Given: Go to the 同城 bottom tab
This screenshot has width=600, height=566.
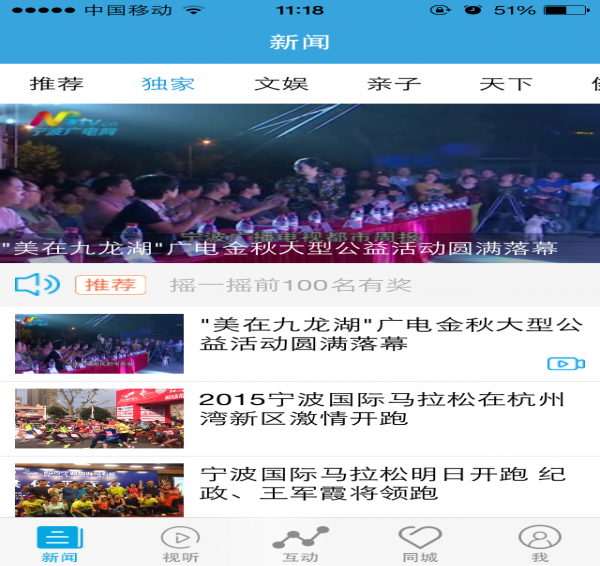Looking at the screenshot, I should [420, 543].
